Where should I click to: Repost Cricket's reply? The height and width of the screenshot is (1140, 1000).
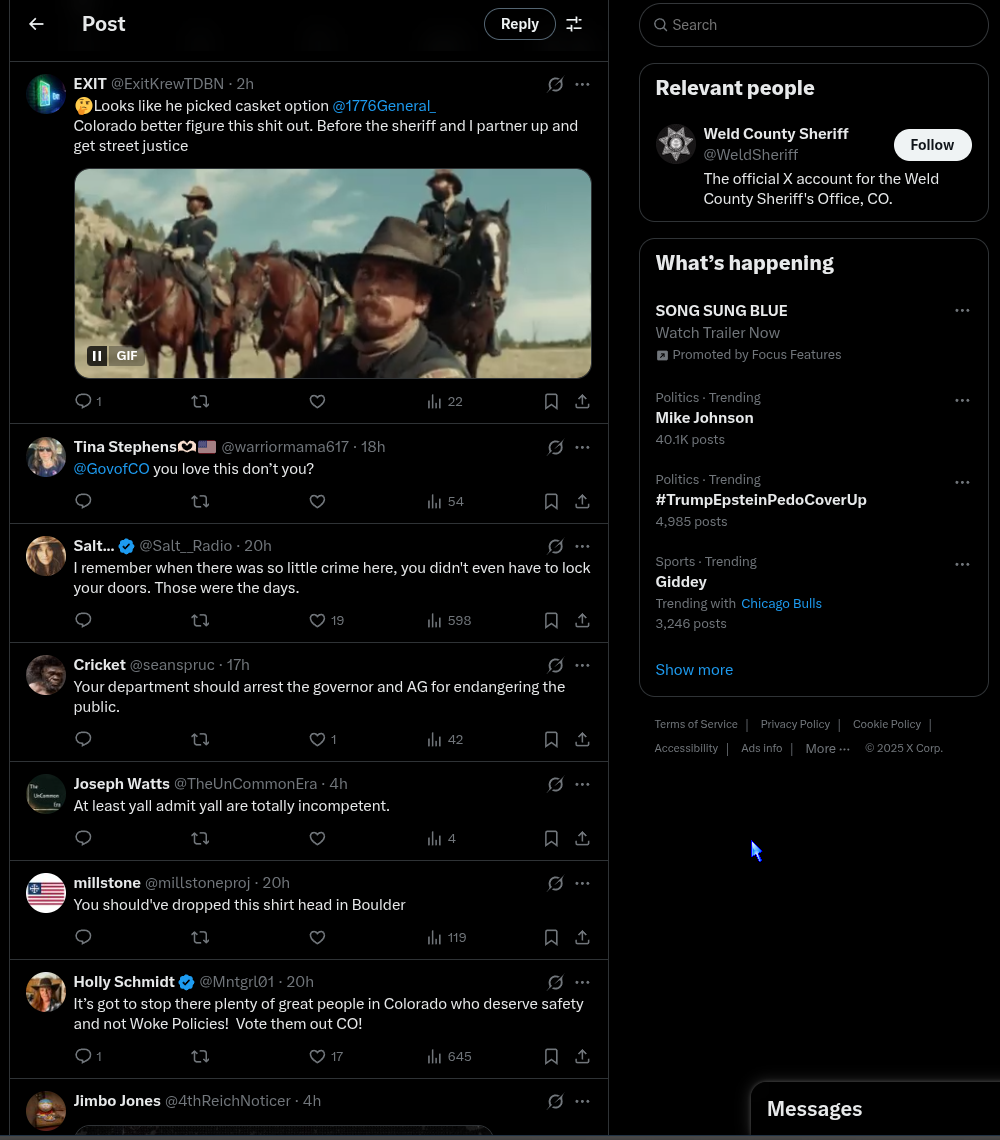point(200,740)
